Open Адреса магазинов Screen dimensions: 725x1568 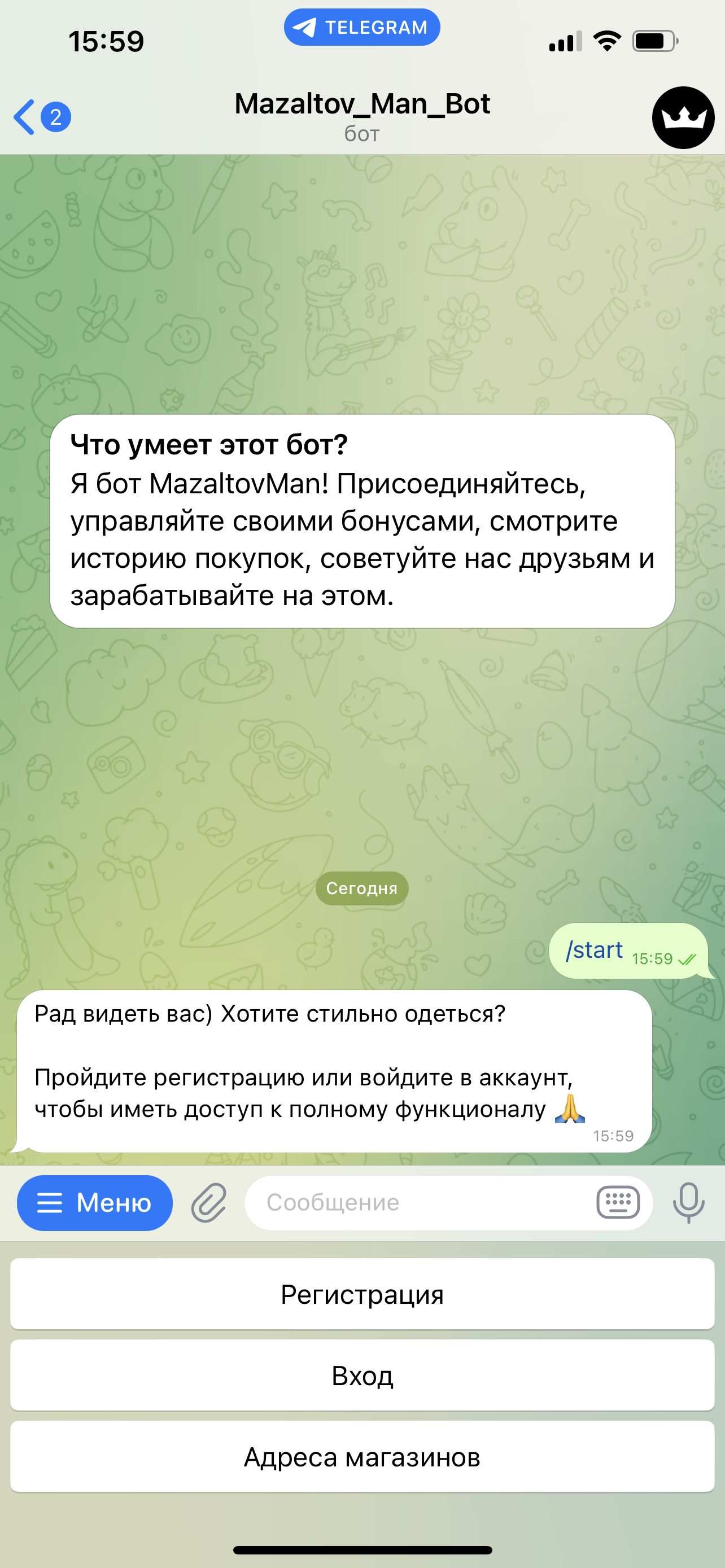point(362,1457)
